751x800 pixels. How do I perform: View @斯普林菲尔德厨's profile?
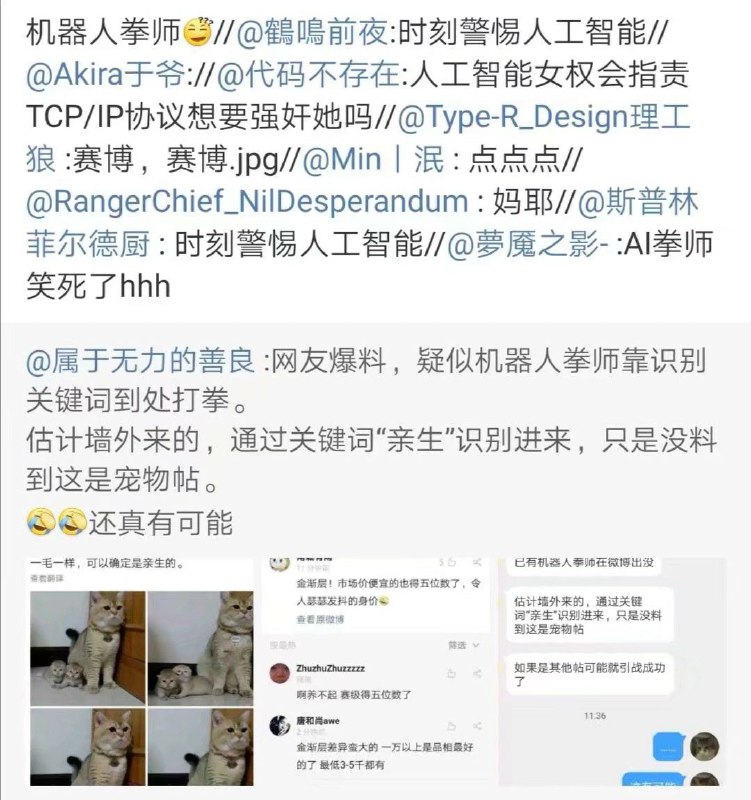[637, 203]
